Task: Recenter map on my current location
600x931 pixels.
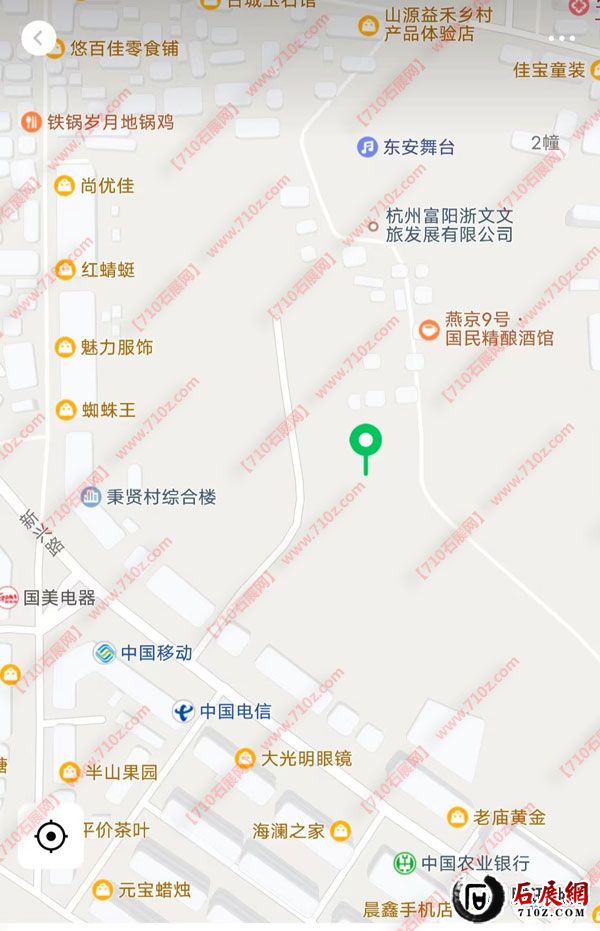Action: [50, 835]
